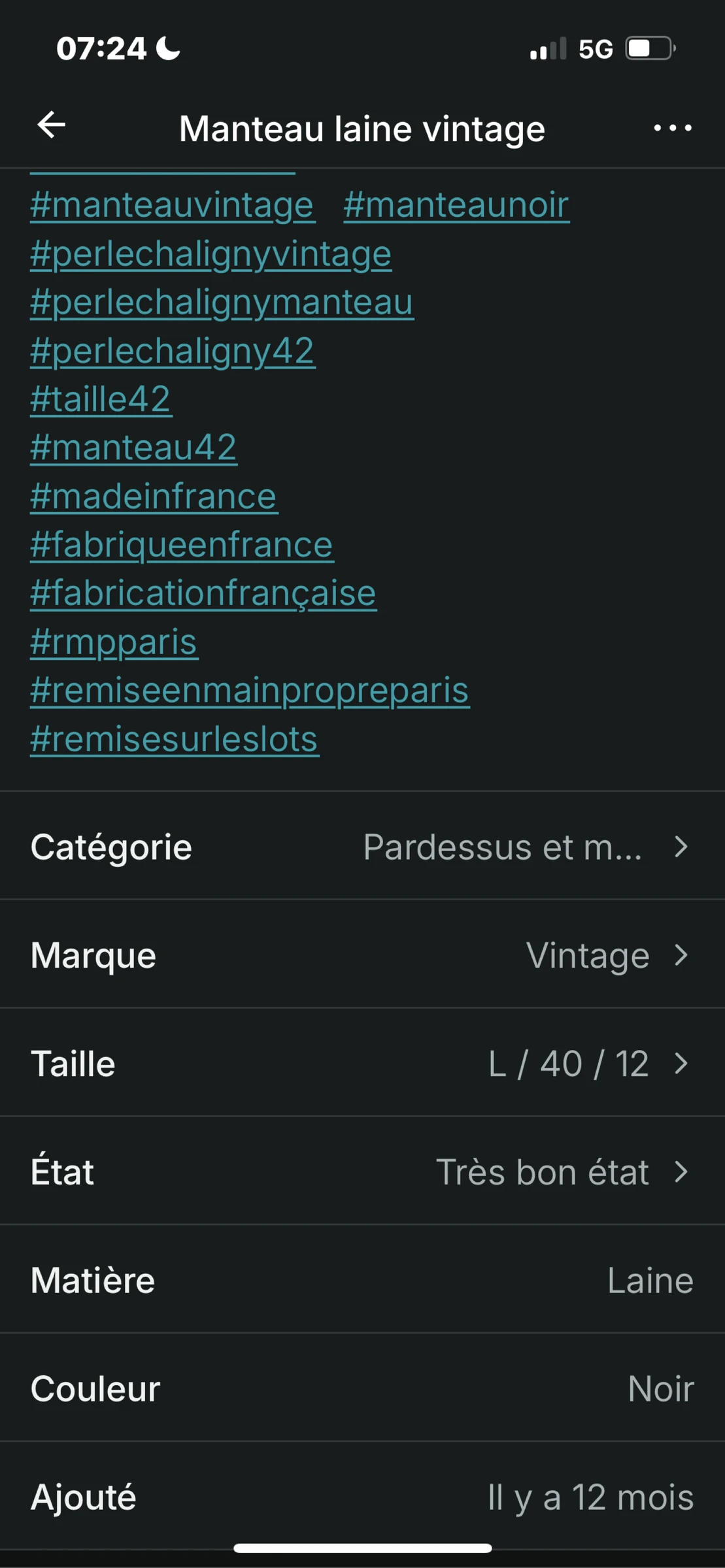725x1568 pixels.
Task: Open the Catégorie row
Action: point(362,846)
